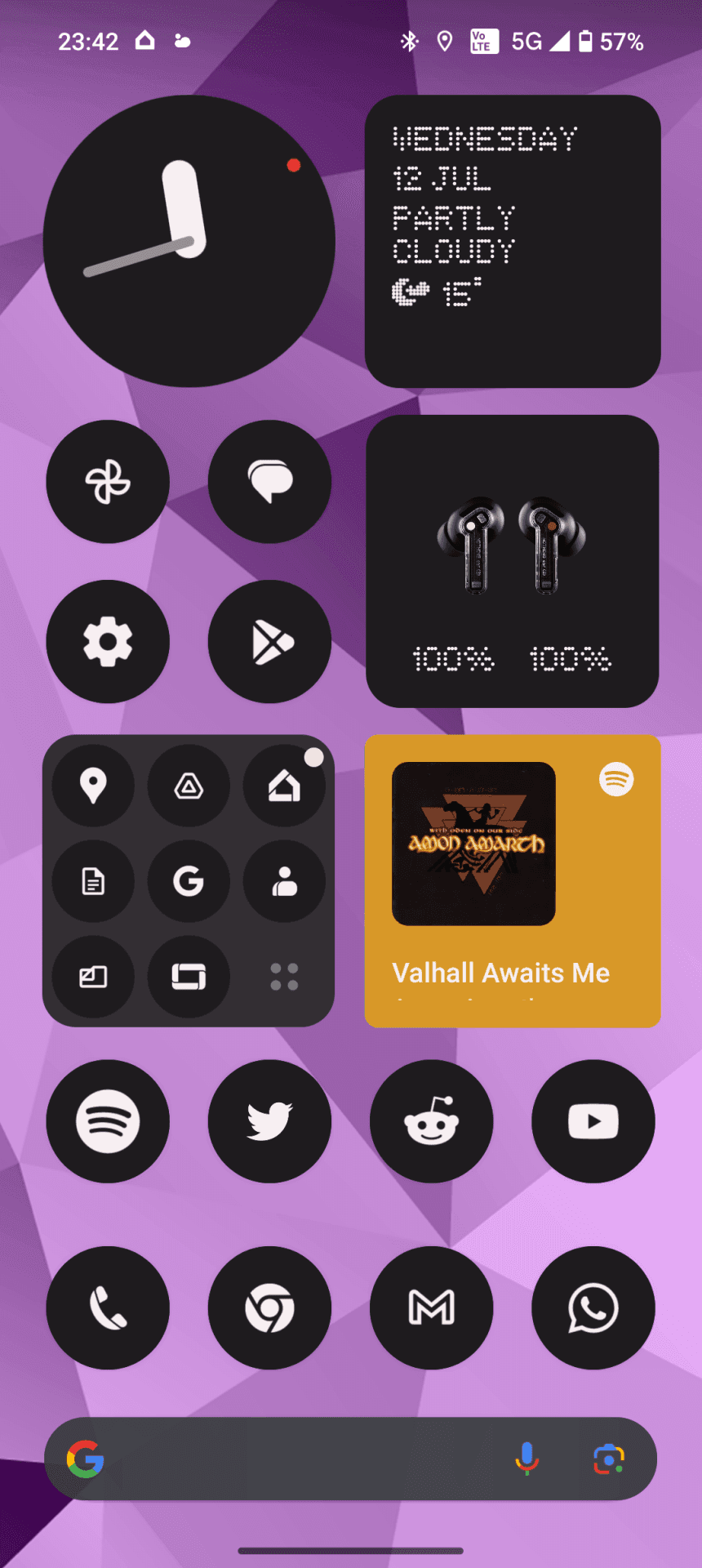702x1568 pixels.
Task: Open the WhatsApp app
Action: pos(593,1307)
